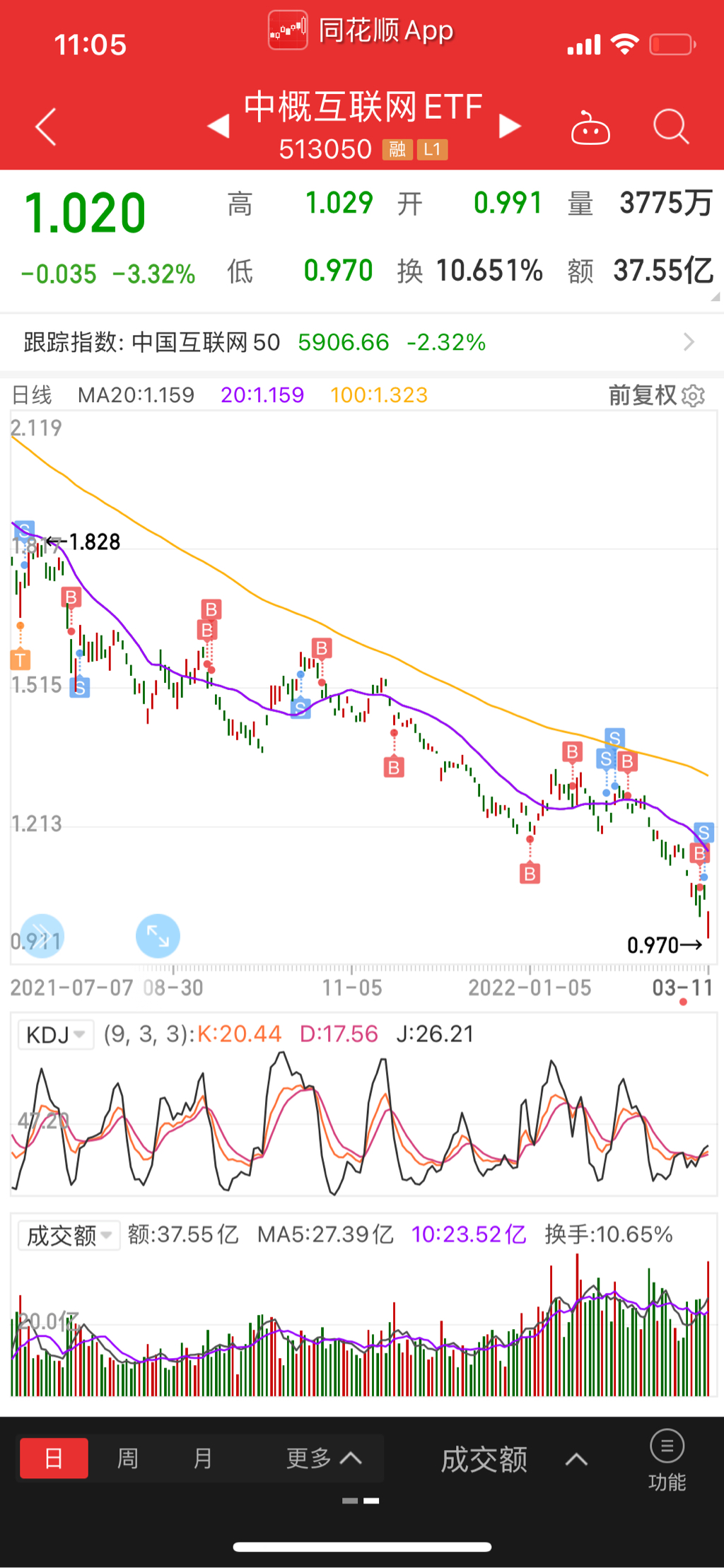This screenshot has height=1568, width=724.
Task: Open the search magnifier
Action: click(670, 127)
